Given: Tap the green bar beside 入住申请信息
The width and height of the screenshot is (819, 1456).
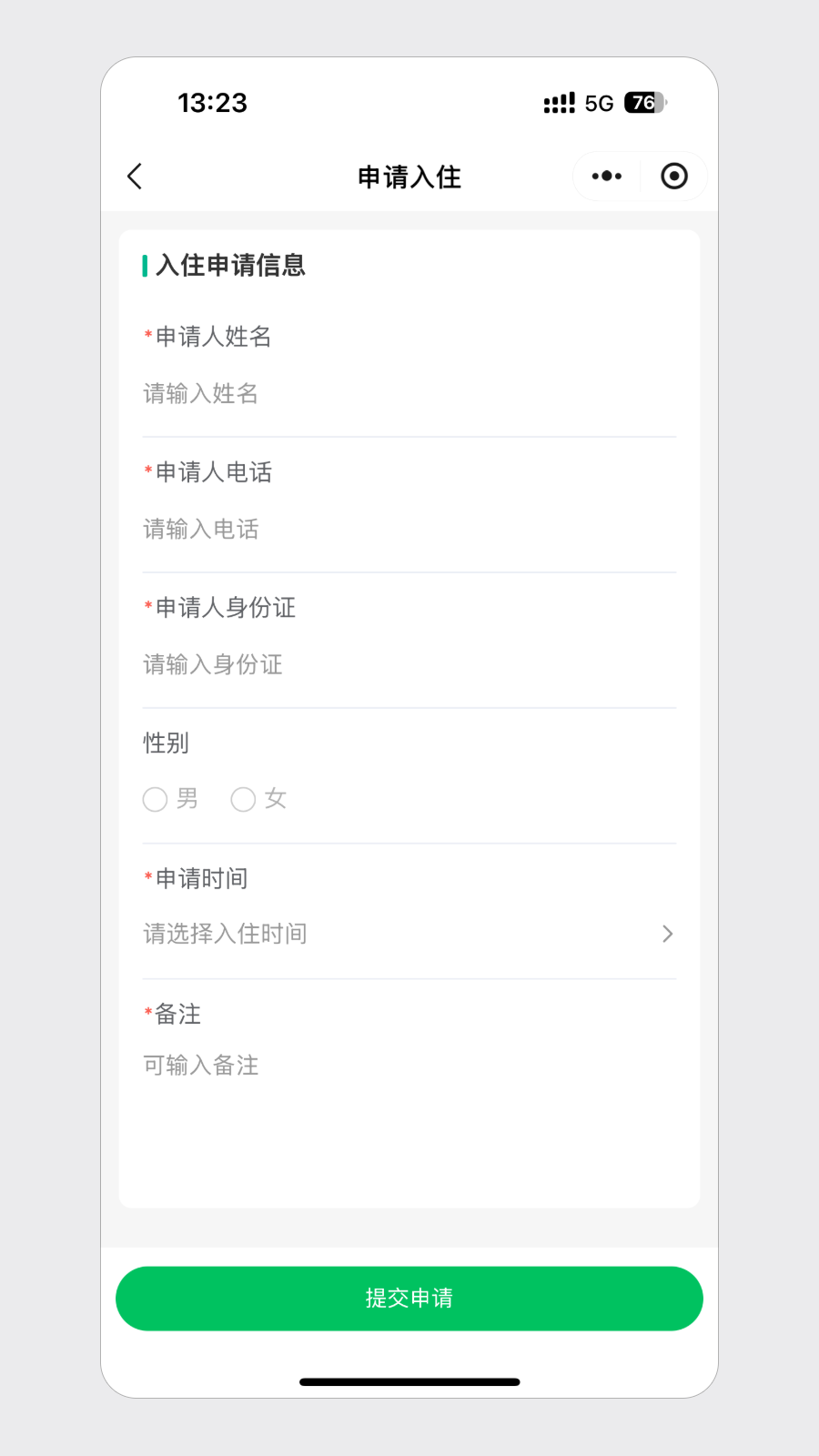Looking at the screenshot, I should pyautogui.click(x=144, y=265).
